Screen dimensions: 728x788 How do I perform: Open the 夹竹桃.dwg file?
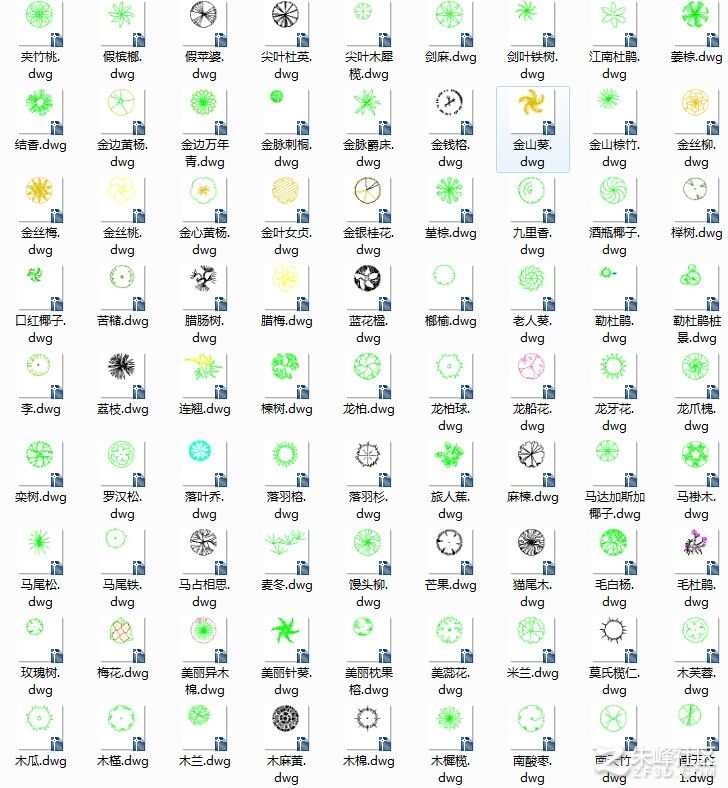click(40, 22)
